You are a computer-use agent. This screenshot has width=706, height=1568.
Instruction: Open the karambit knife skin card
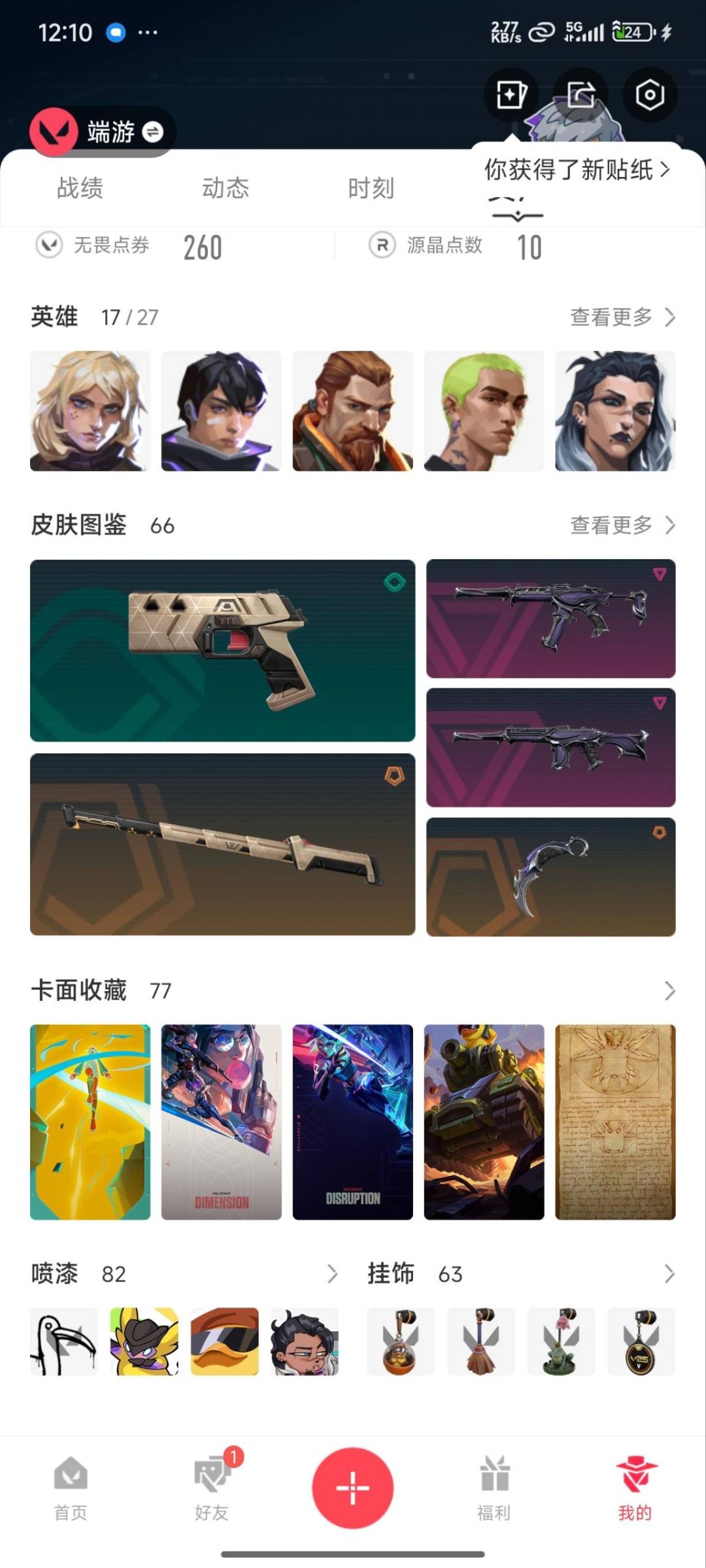point(550,877)
